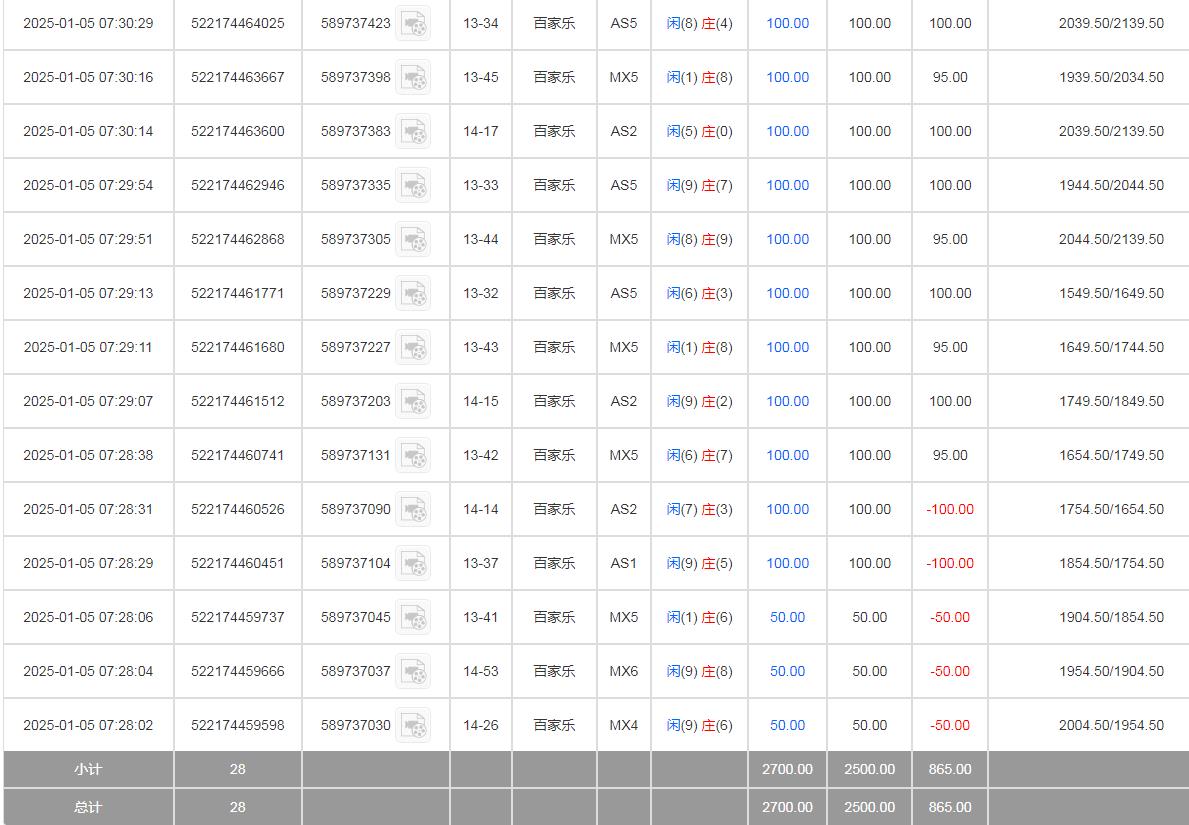Watch replay of round 589737305
Screen dimensions: 1189x825
[413, 240]
